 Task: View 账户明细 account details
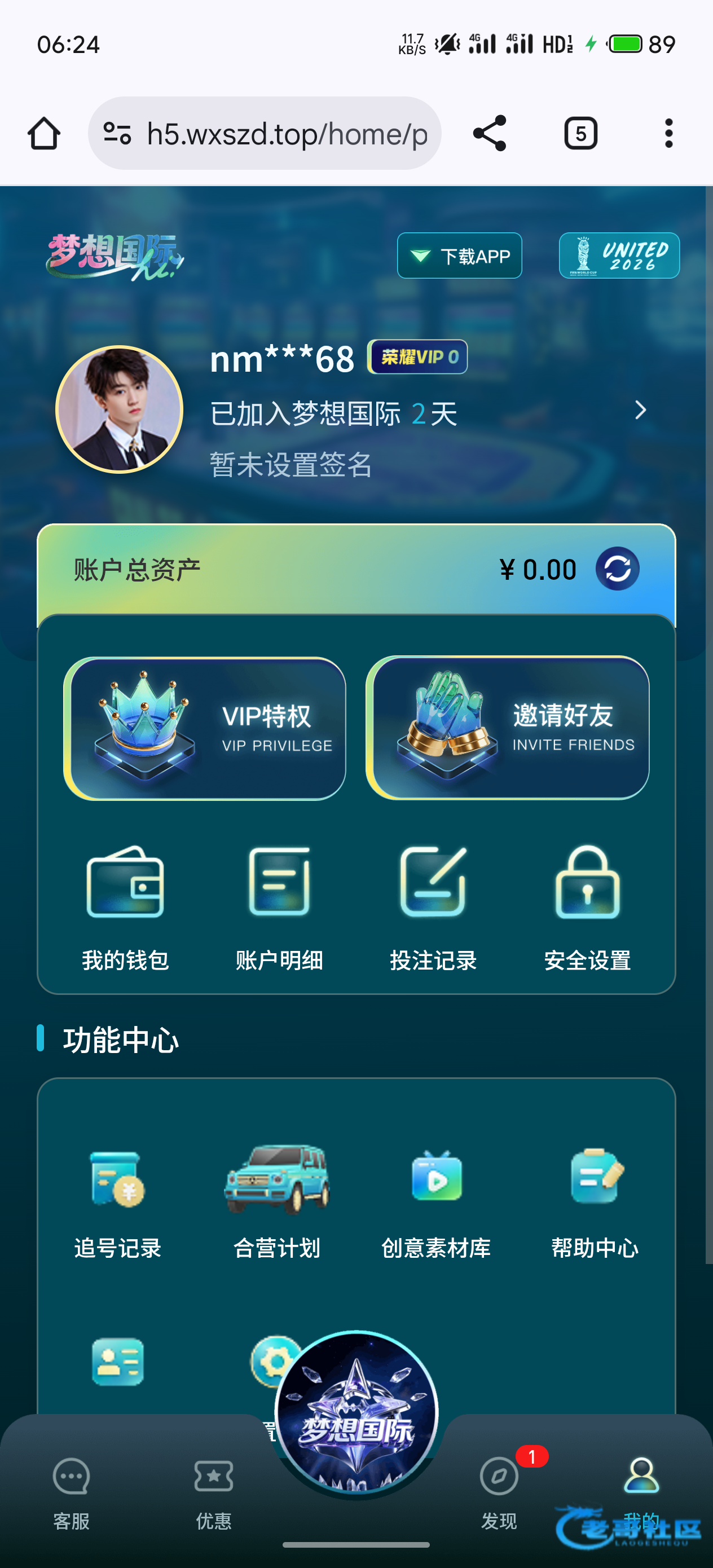(x=279, y=907)
